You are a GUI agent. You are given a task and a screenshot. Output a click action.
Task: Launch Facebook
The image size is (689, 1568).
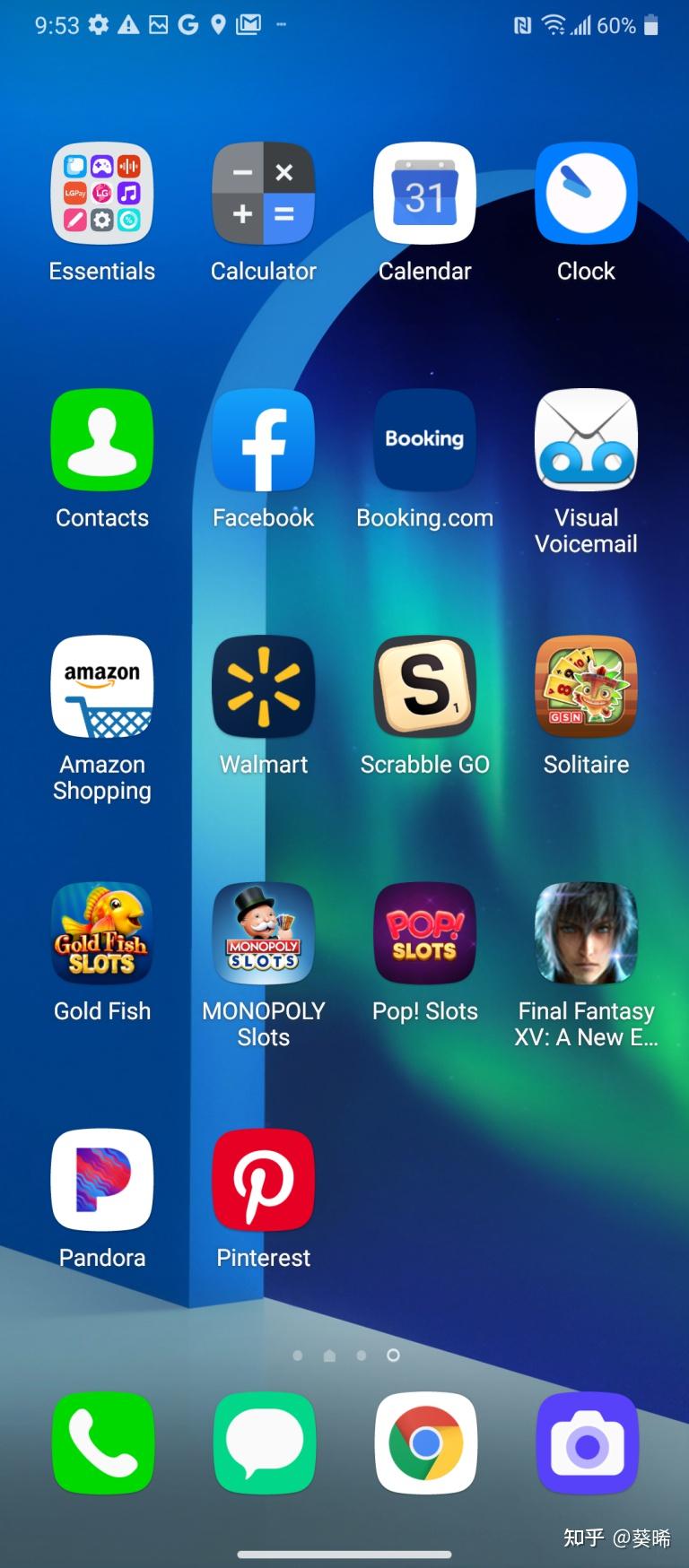[264, 440]
